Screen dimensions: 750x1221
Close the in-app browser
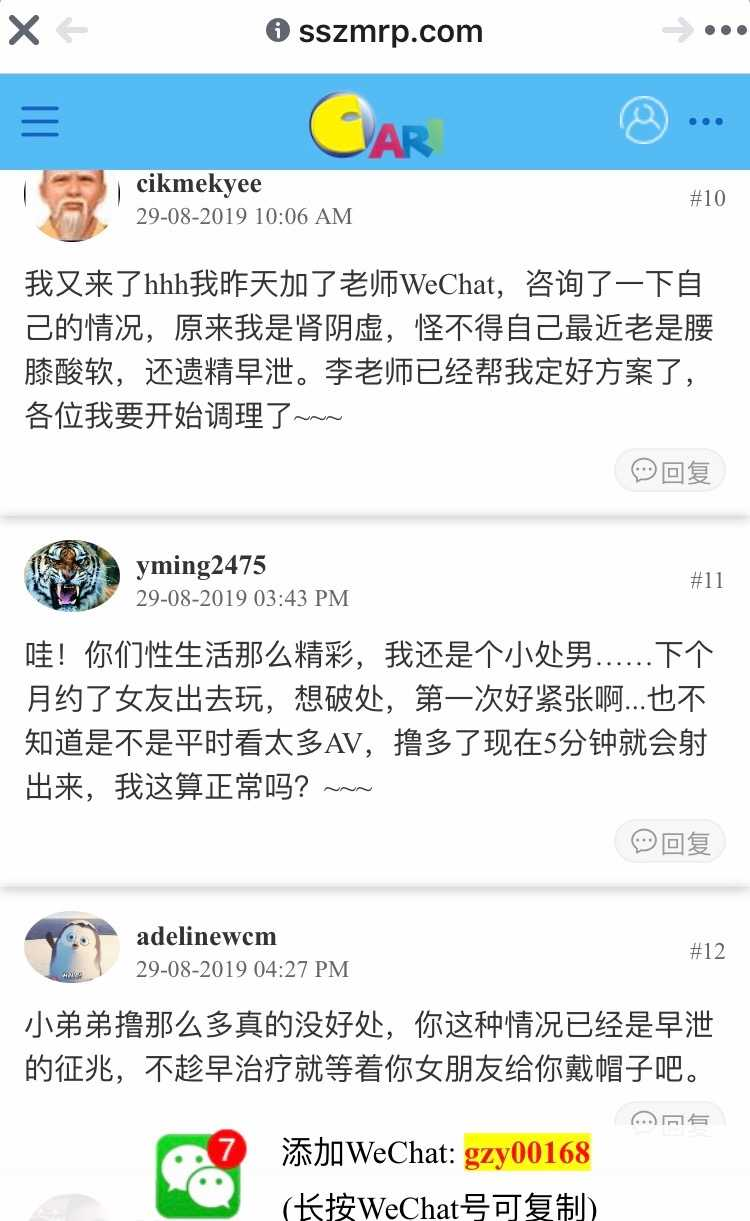coord(24,31)
